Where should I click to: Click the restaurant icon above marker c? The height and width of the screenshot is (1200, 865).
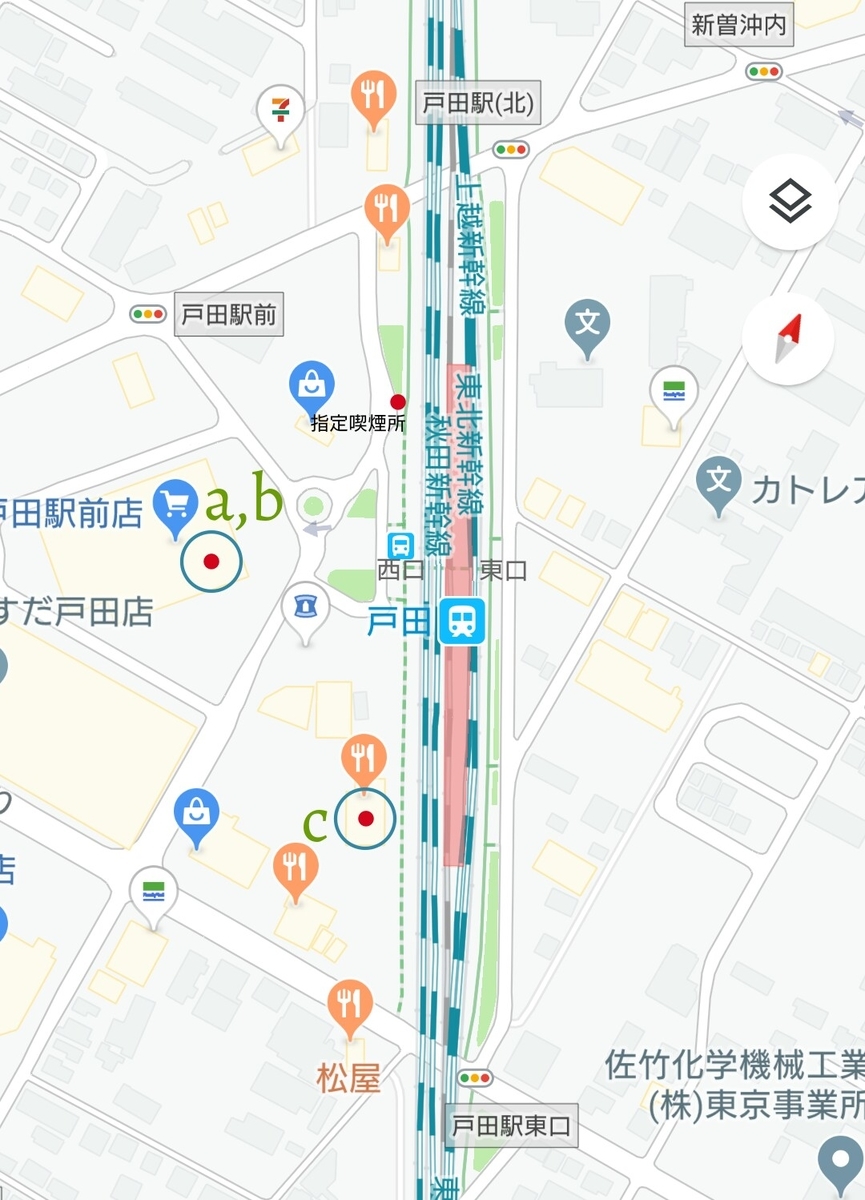(363, 758)
